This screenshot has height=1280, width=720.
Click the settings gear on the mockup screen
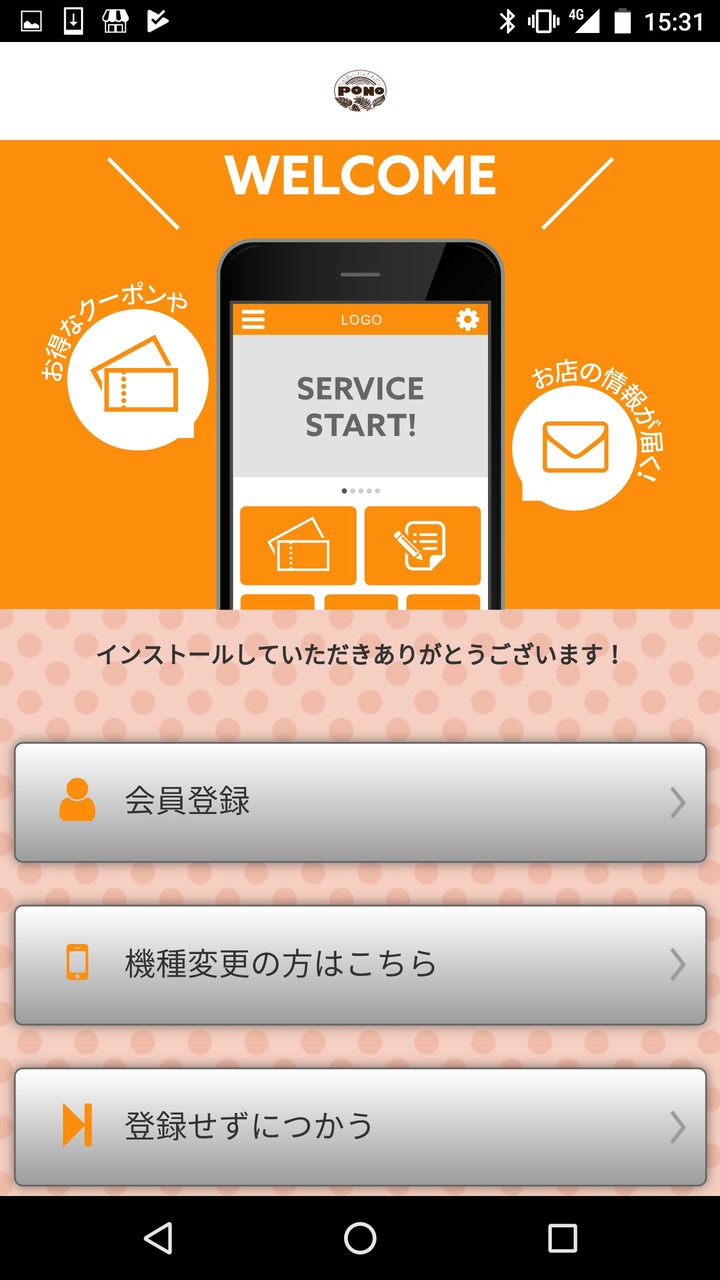[x=466, y=320]
